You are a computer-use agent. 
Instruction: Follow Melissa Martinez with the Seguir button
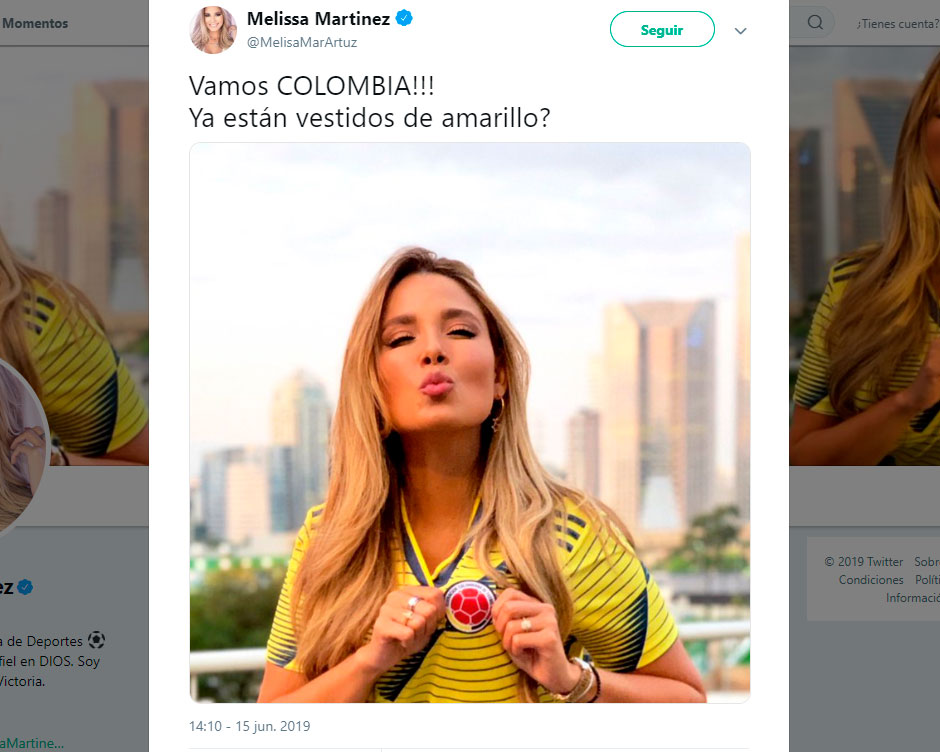point(662,30)
